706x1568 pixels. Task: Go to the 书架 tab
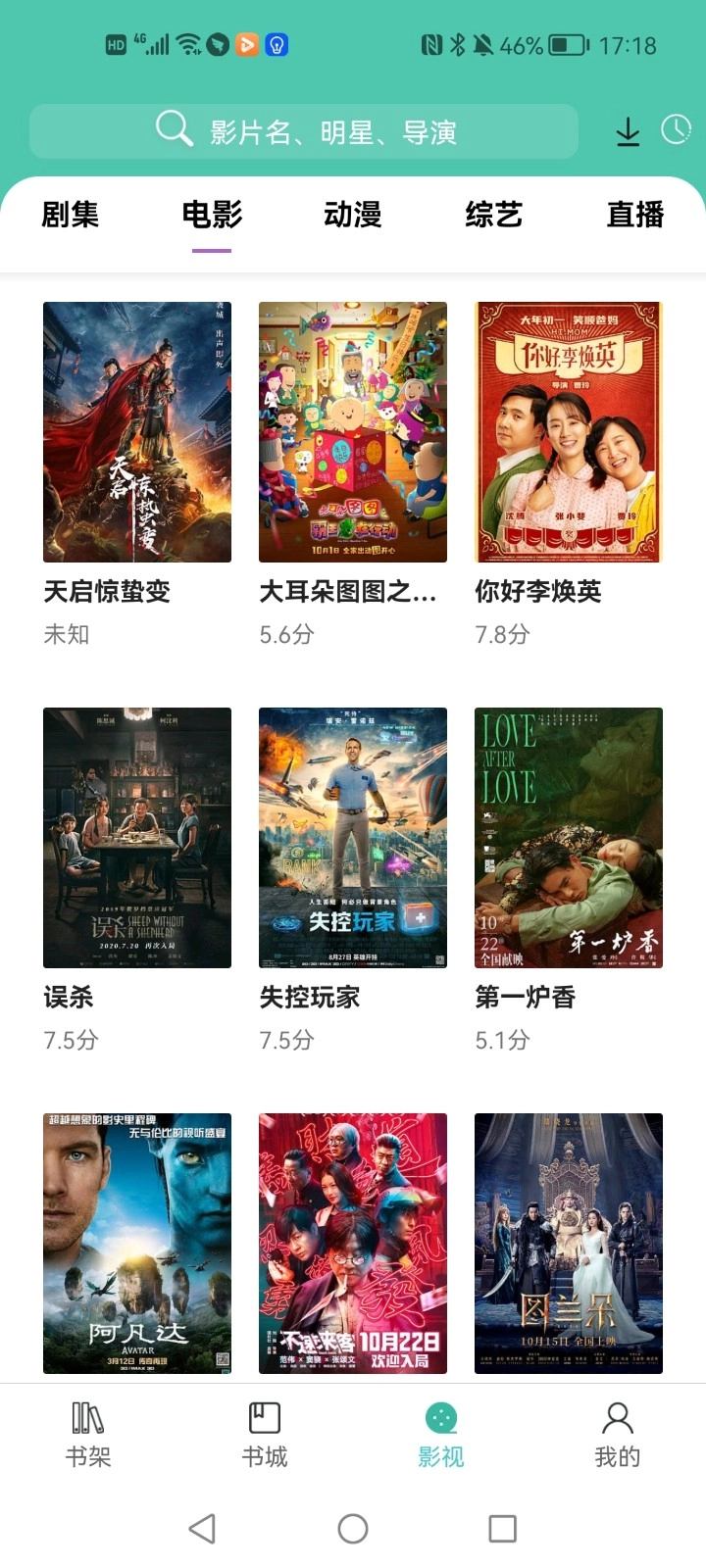(88, 1435)
